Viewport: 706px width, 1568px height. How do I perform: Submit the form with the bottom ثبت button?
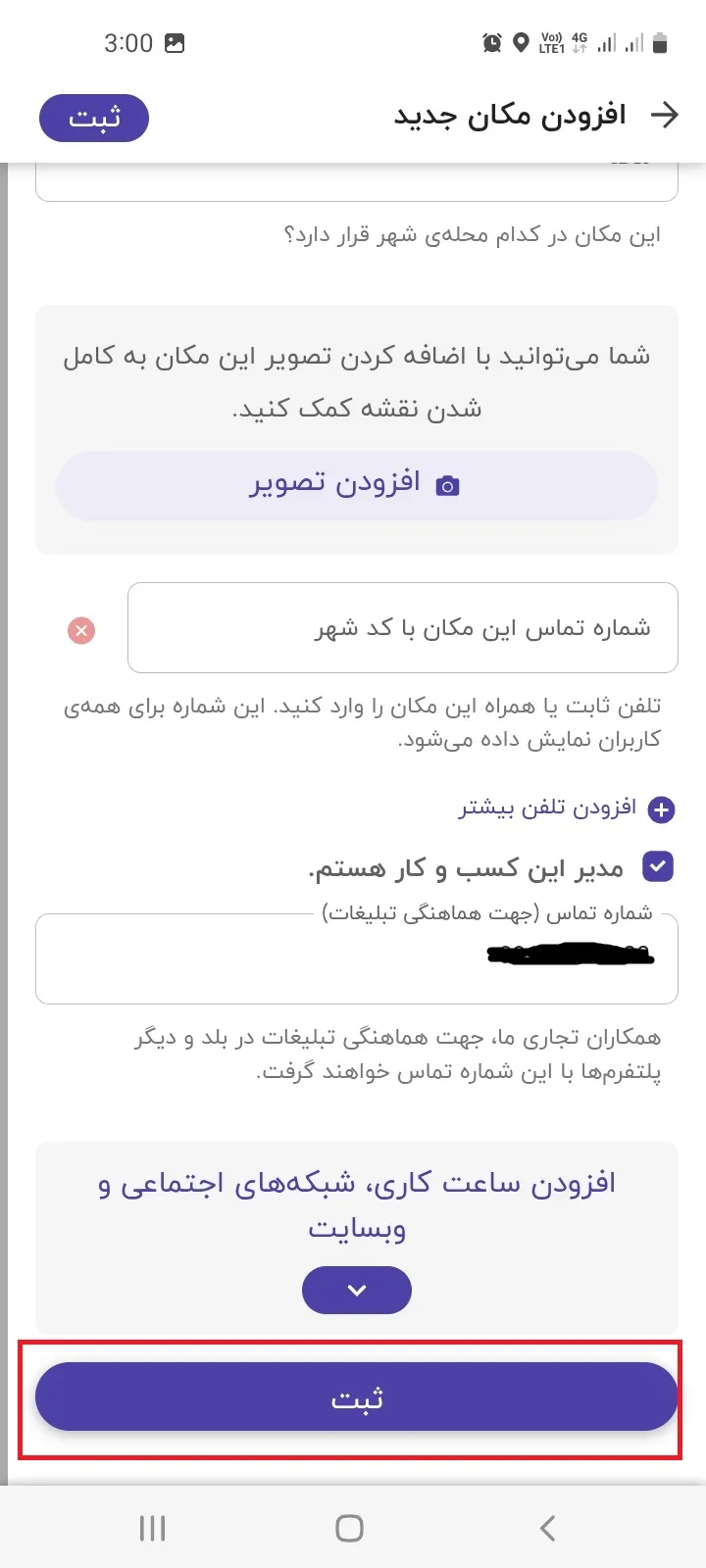[x=357, y=1396]
